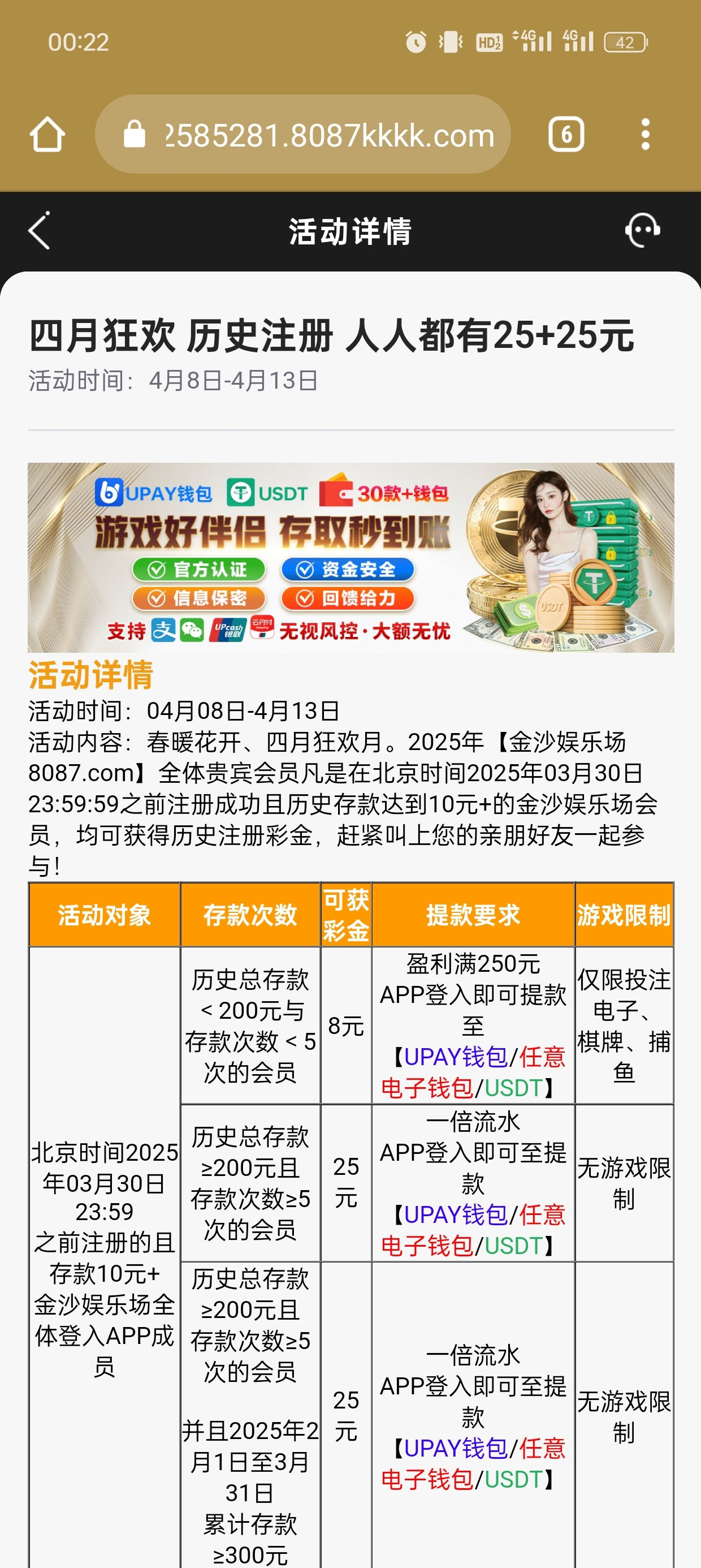This screenshot has height=1568, width=701.
Task: Go back from the activity details page
Action: [40, 231]
